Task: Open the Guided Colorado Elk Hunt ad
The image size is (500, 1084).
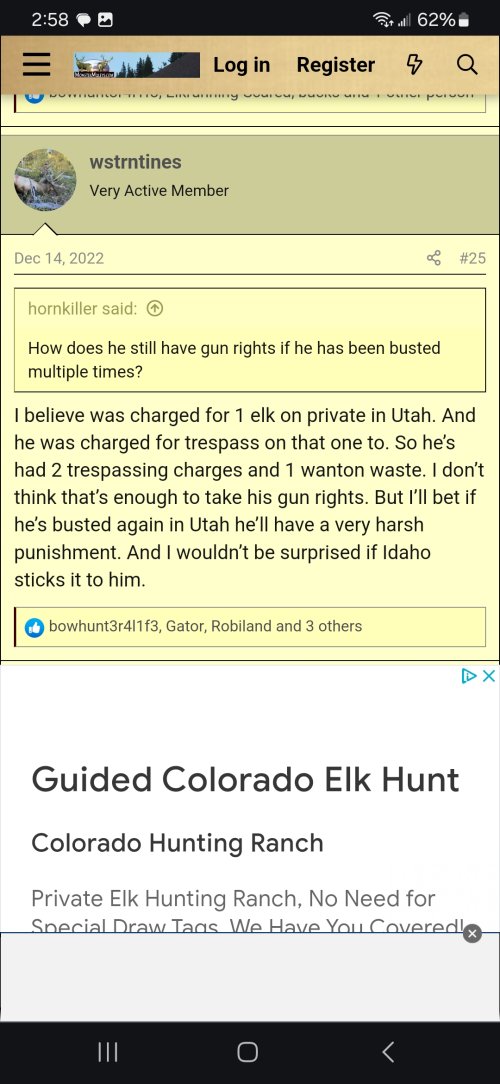Action: click(x=246, y=780)
